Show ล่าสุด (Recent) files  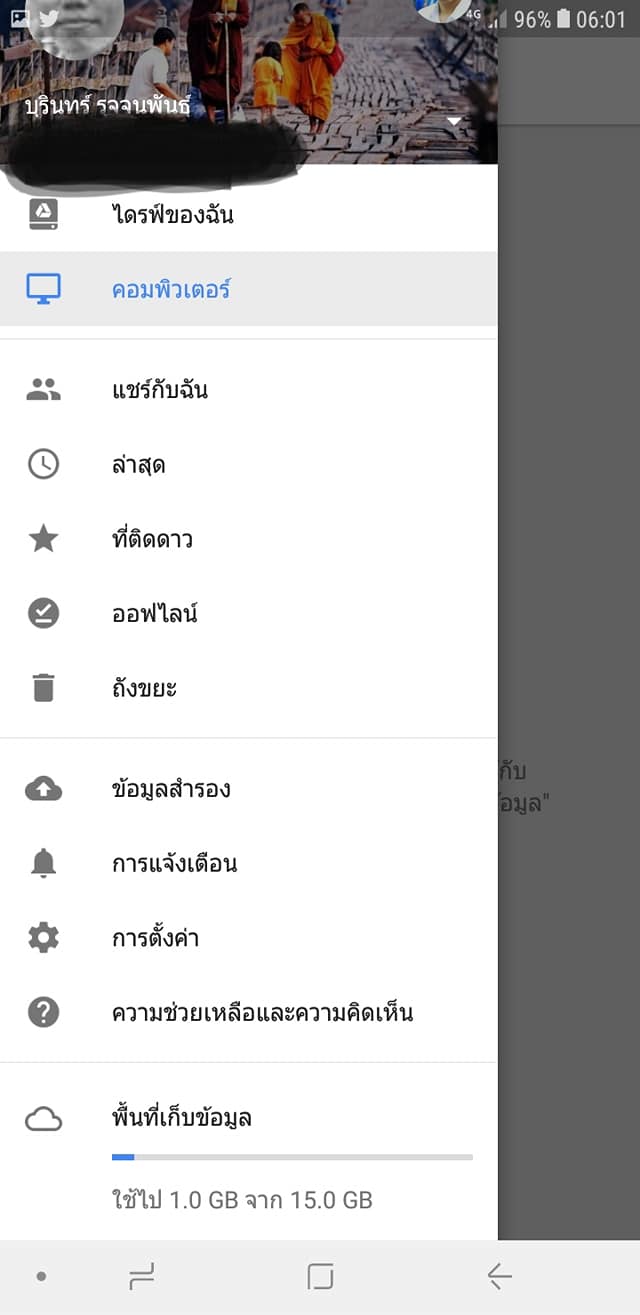[138, 465]
